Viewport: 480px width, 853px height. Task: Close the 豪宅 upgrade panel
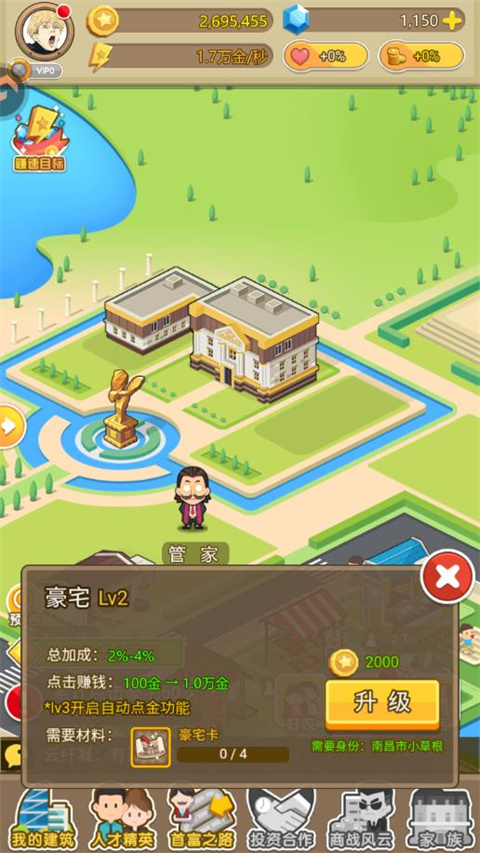pos(448,577)
